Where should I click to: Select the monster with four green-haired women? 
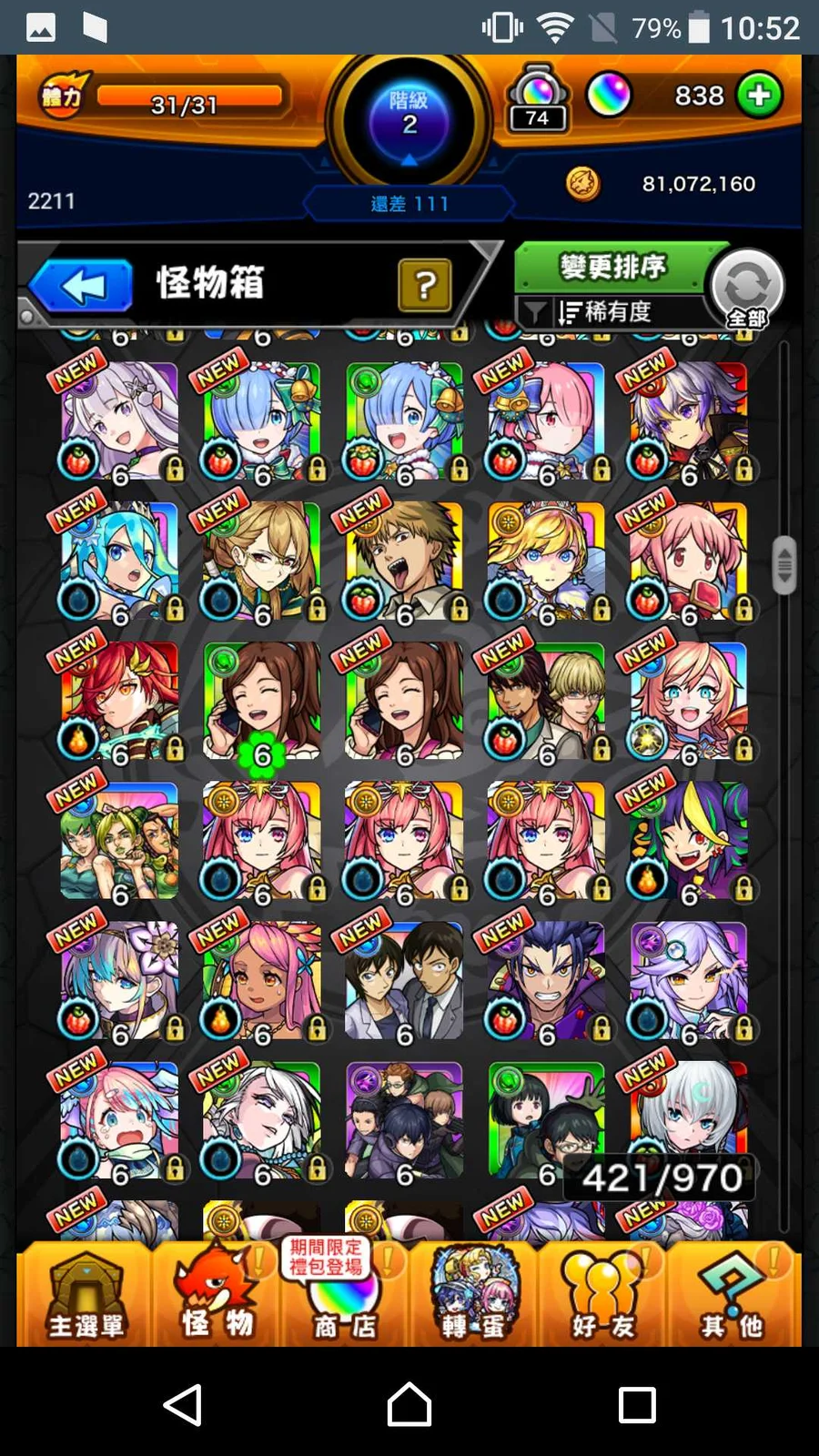coord(119,841)
